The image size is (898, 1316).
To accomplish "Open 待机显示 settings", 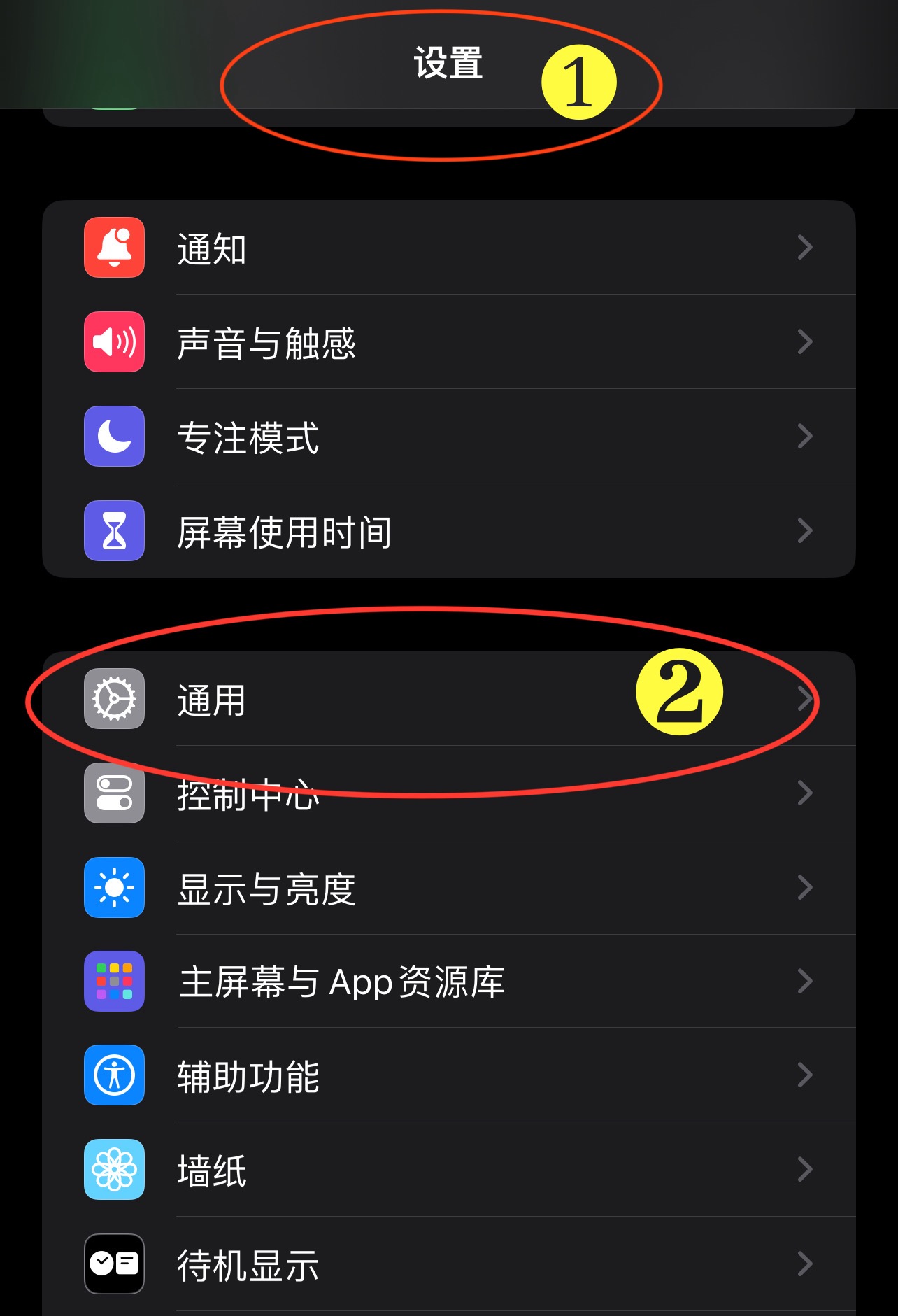I will click(448, 1264).
